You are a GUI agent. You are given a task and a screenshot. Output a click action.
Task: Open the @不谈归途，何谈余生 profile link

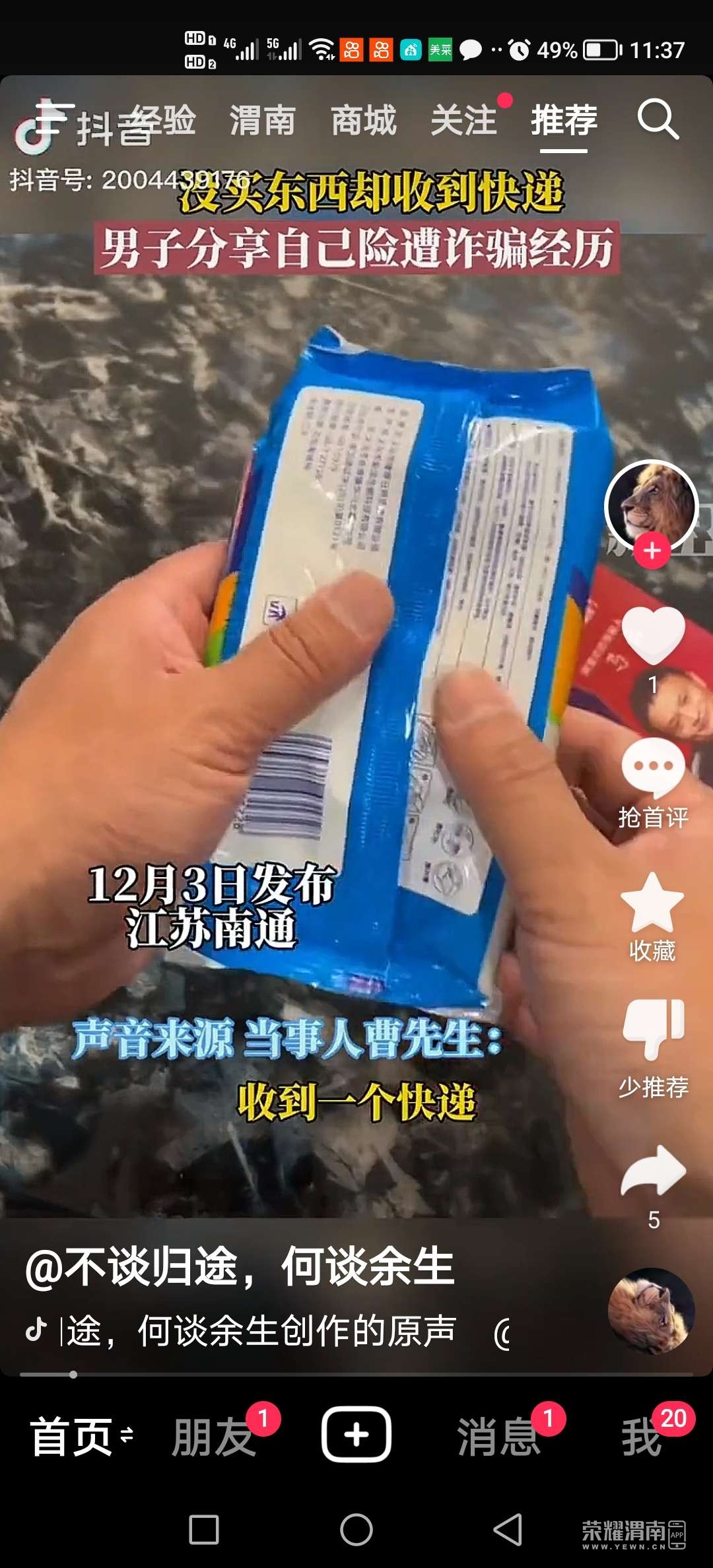240,1267
